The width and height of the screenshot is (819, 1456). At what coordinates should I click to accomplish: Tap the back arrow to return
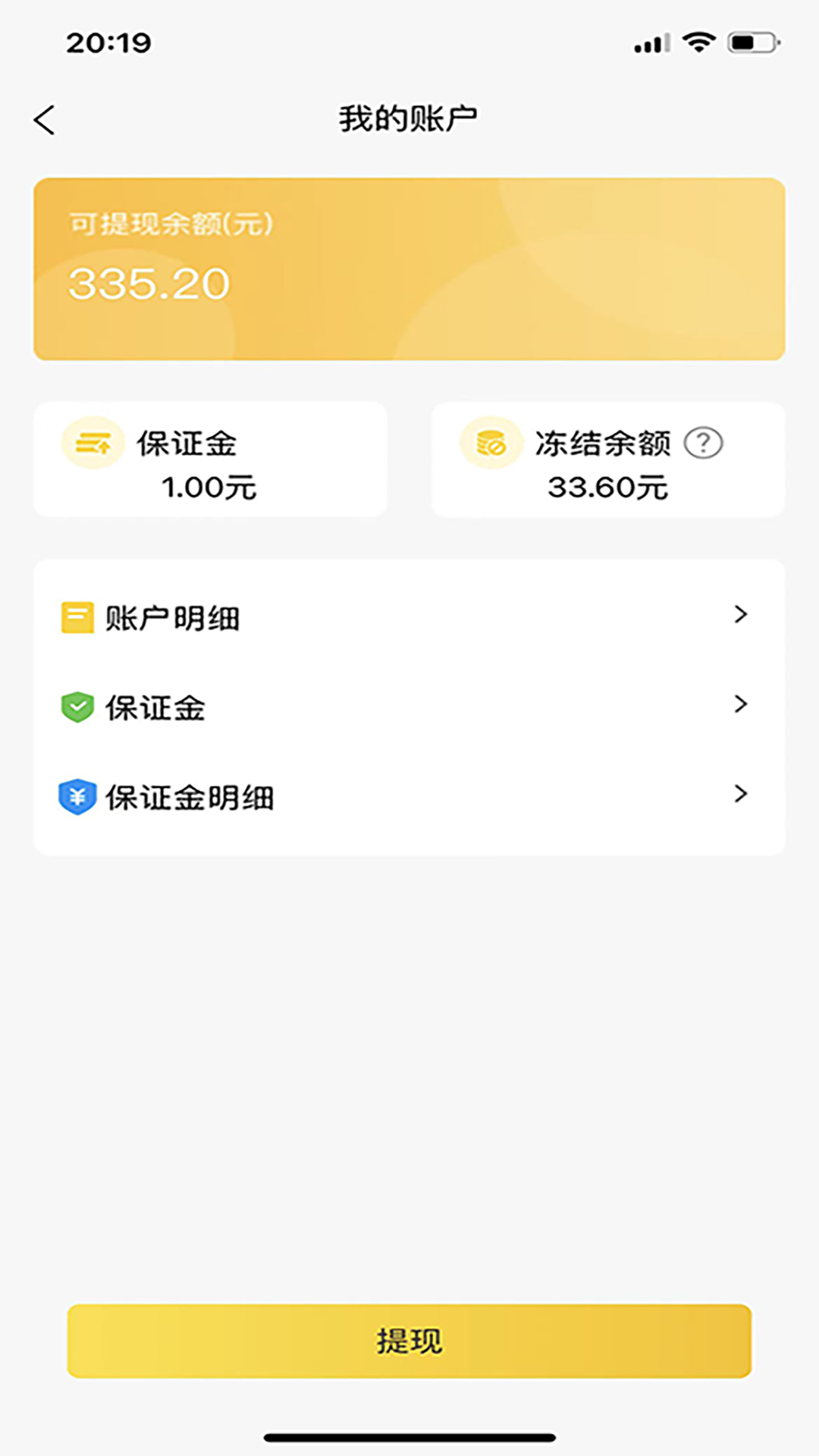click(x=44, y=119)
